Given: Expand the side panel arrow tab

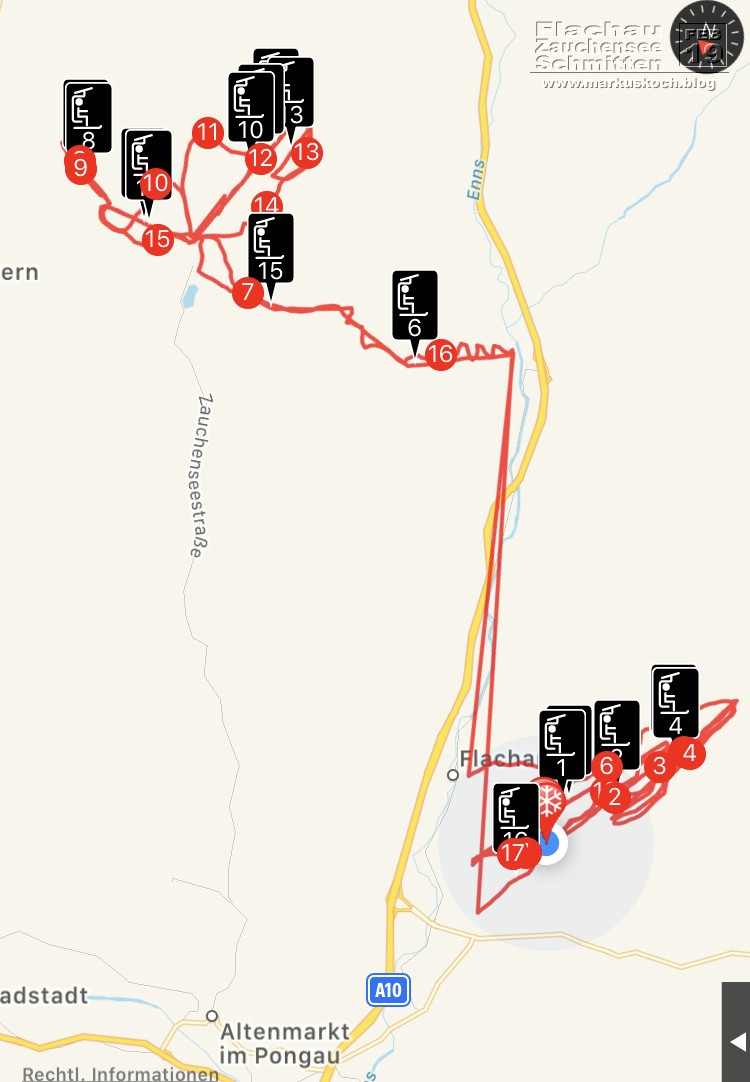Looking at the screenshot, I should pyautogui.click(x=737, y=1042).
